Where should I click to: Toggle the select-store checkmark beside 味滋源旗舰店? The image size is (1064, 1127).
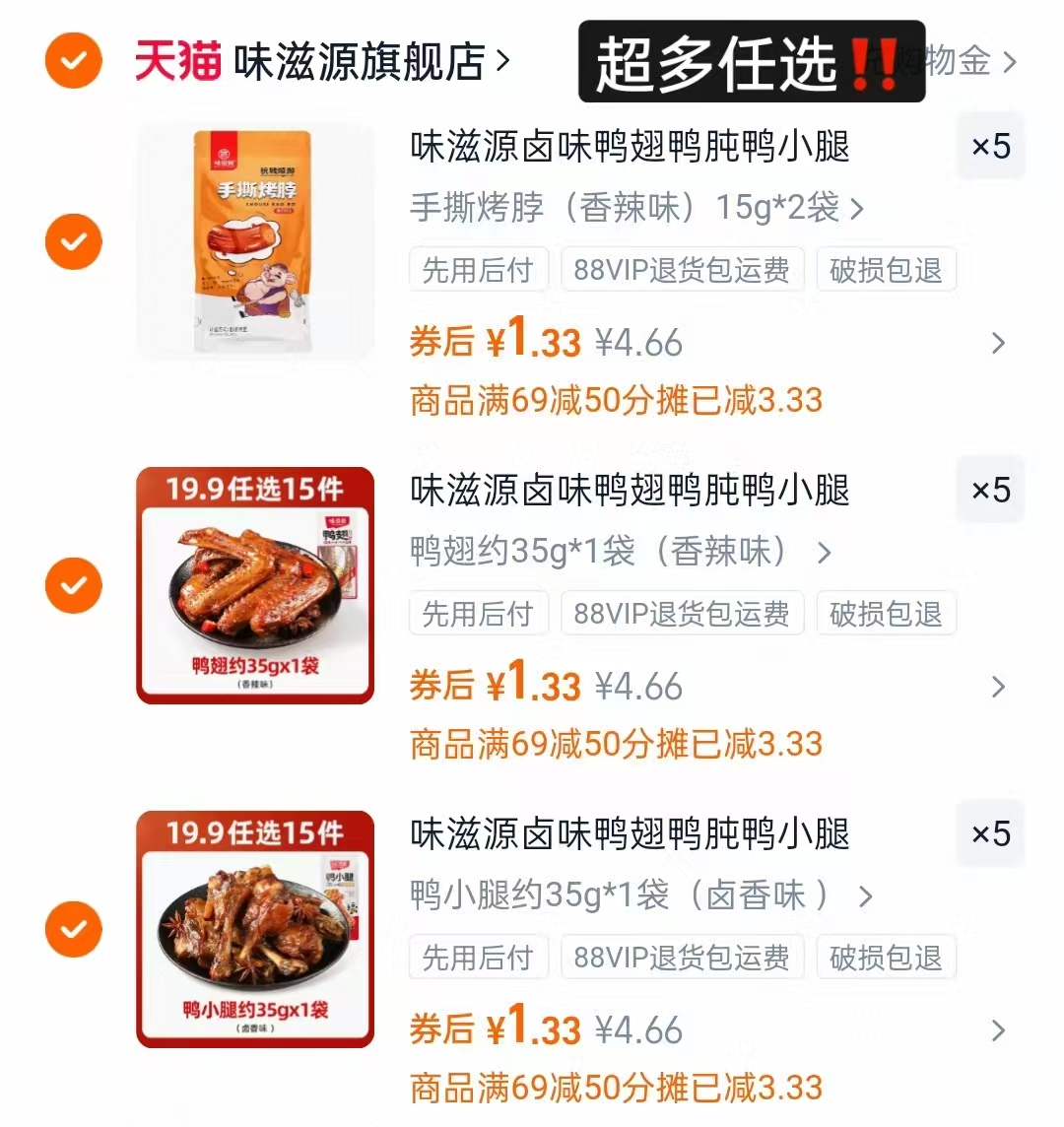[x=73, y=60]
